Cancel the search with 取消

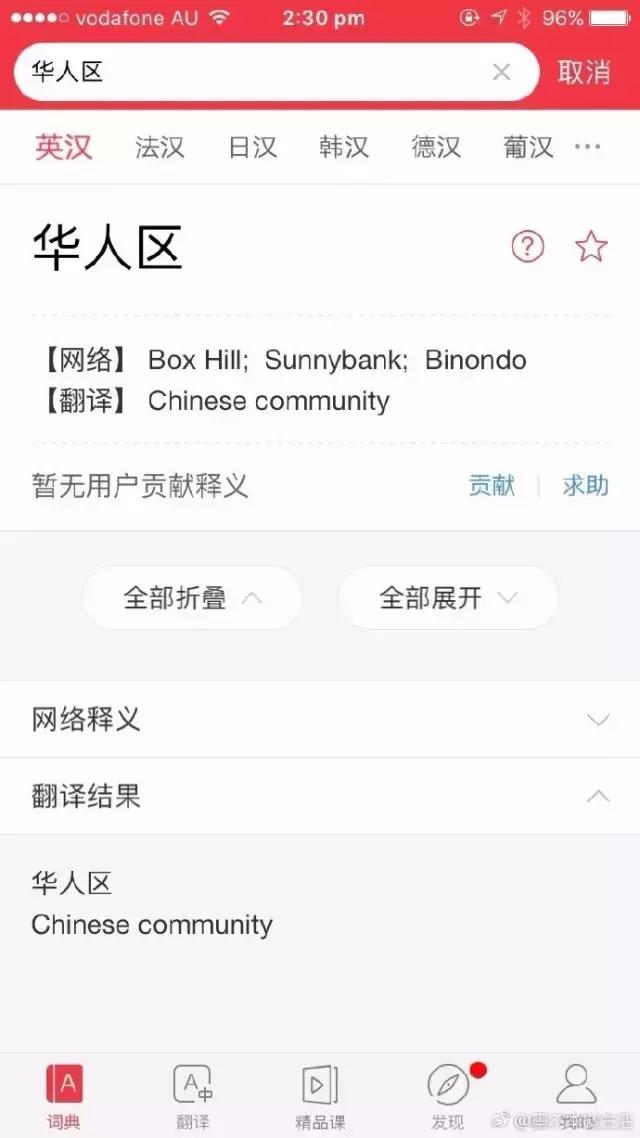click(x=584, y=72)
